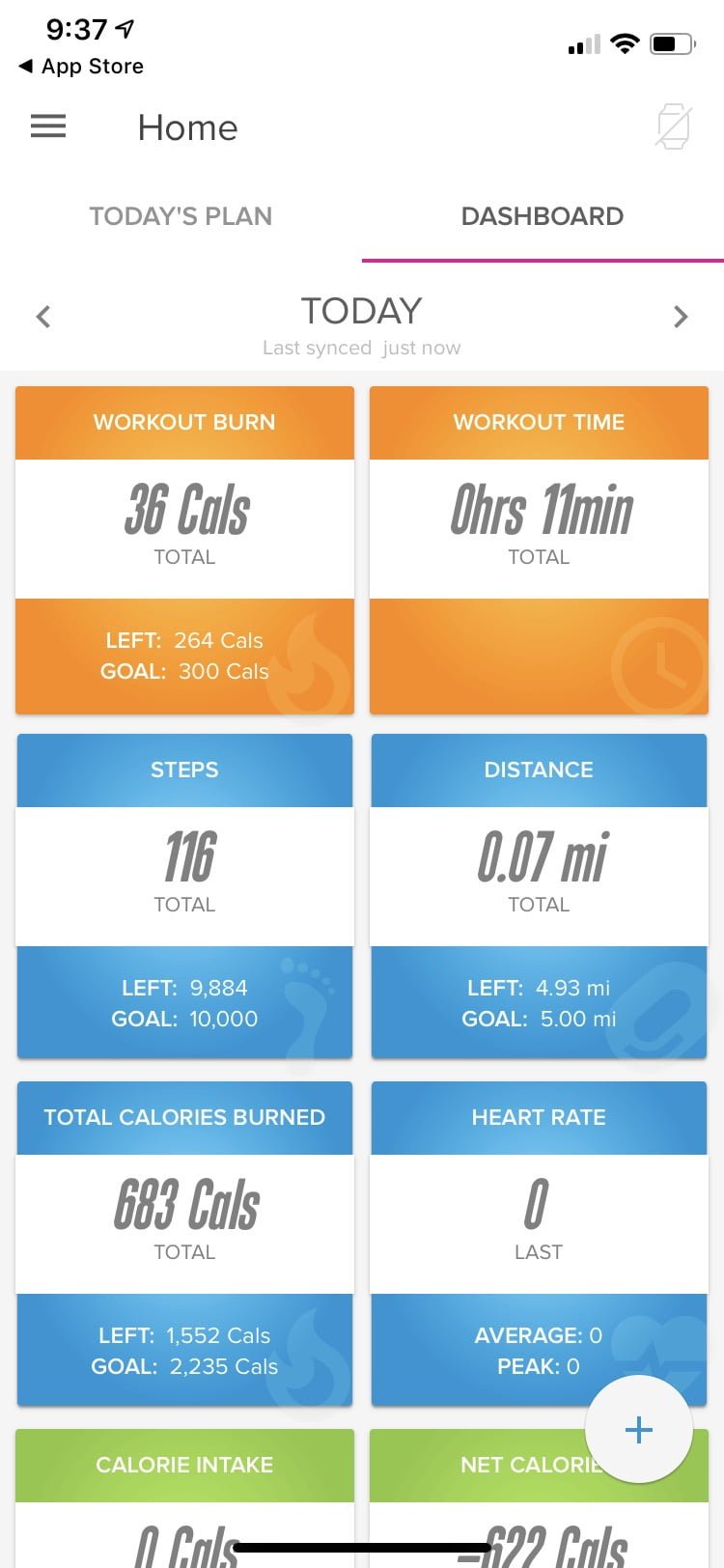Advance to the next day with right chevron
724x1568 pixels.
point(681,317)
